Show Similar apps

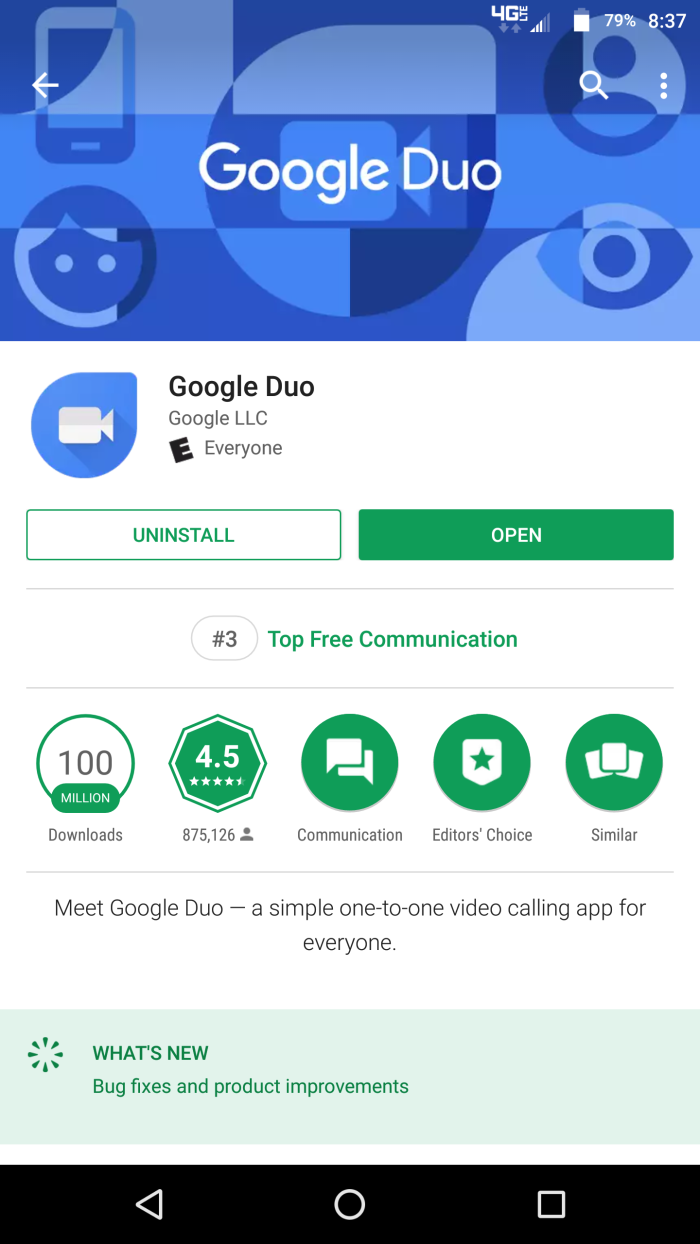(613, 764)
